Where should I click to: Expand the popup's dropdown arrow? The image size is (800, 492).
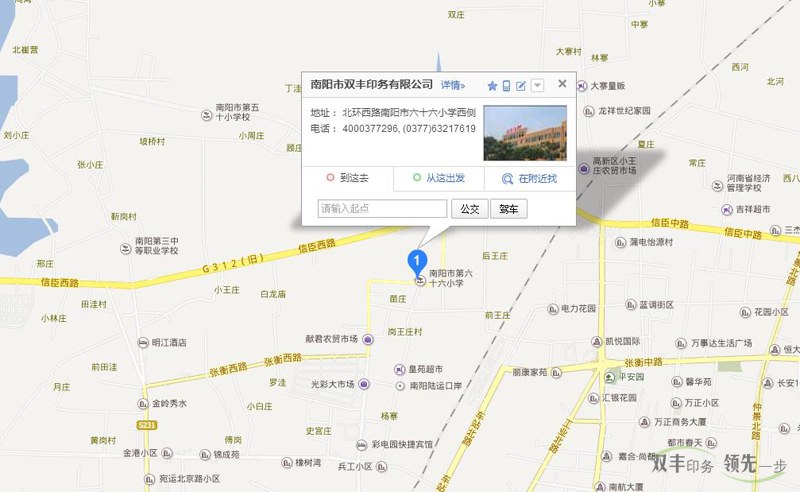[x=537, y=86]
